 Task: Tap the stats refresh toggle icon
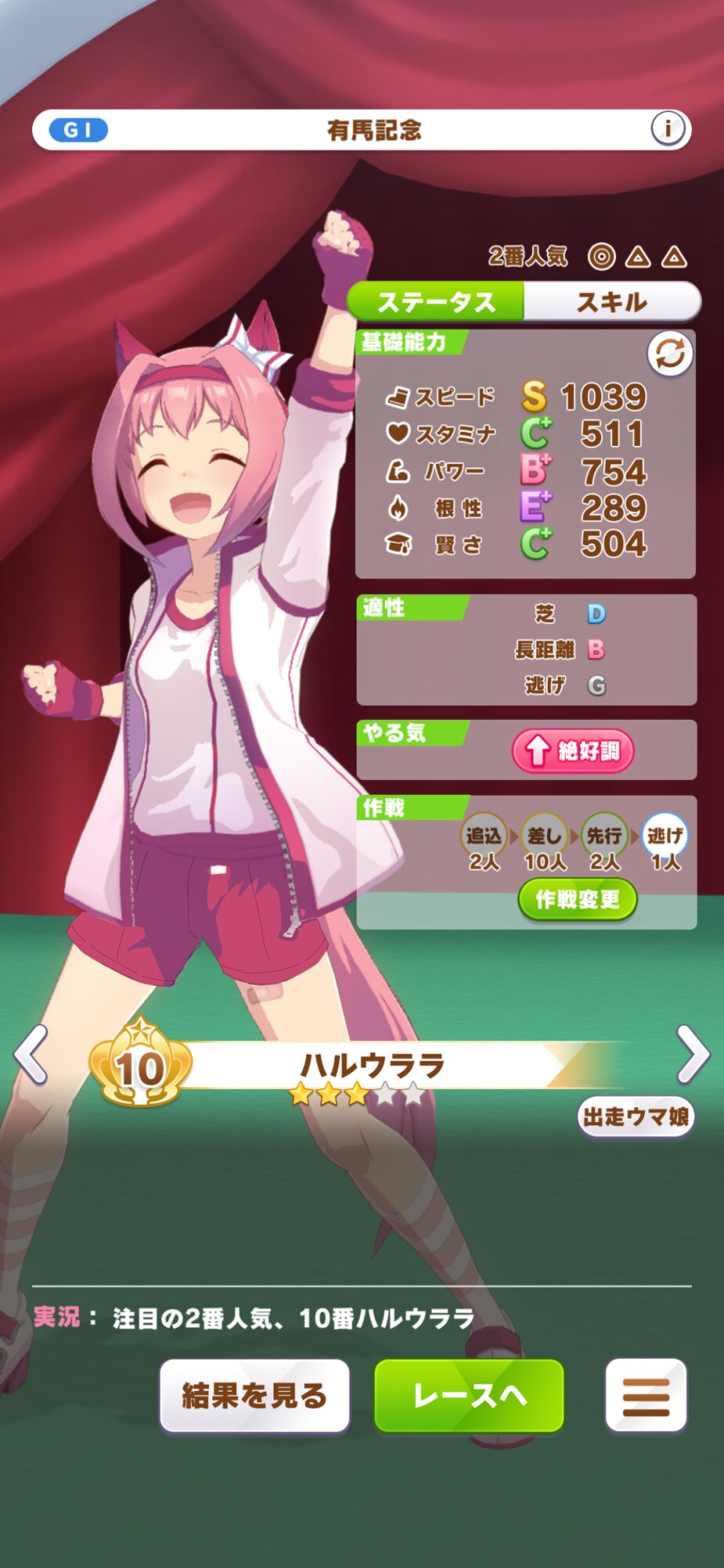click(670, 354)
